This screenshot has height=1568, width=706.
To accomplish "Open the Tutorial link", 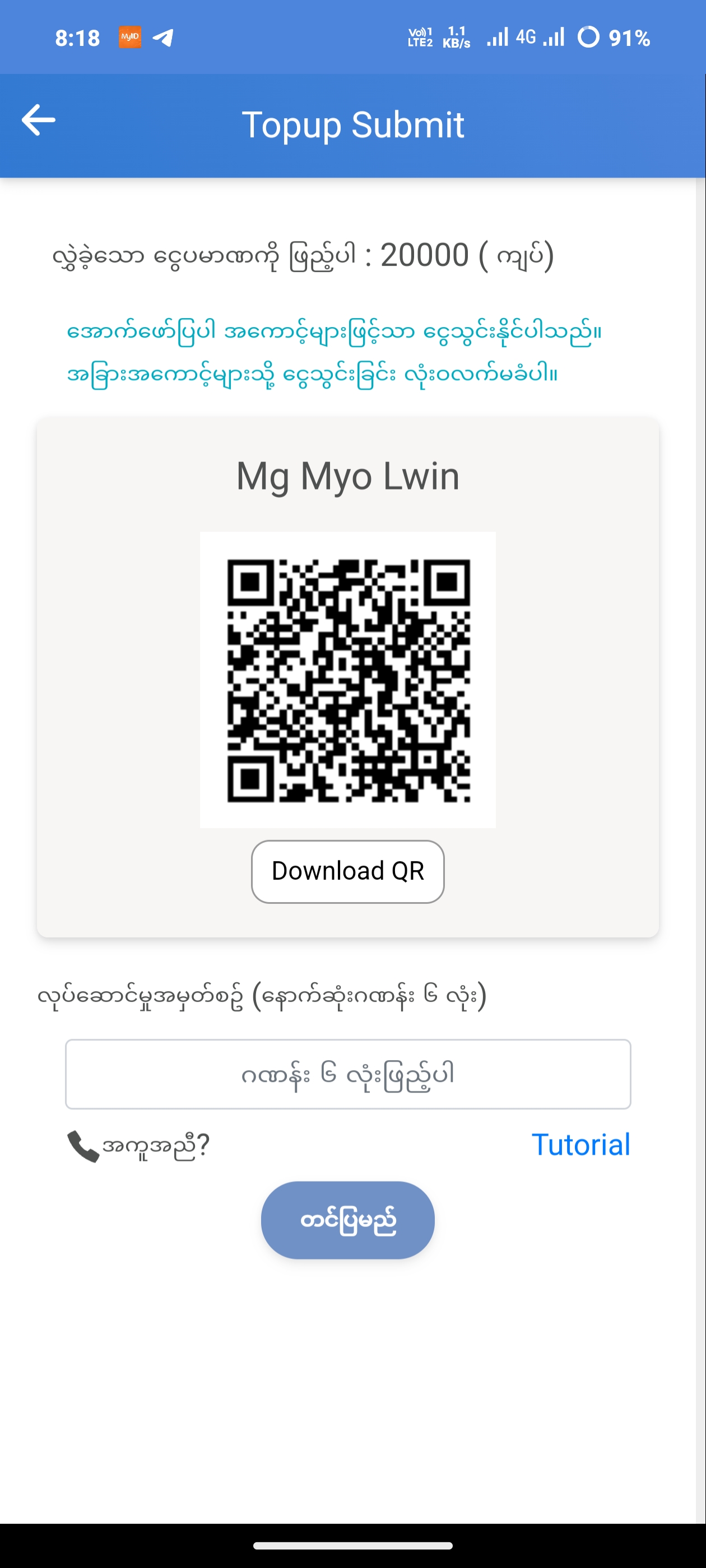I will tap(580, 1145).
